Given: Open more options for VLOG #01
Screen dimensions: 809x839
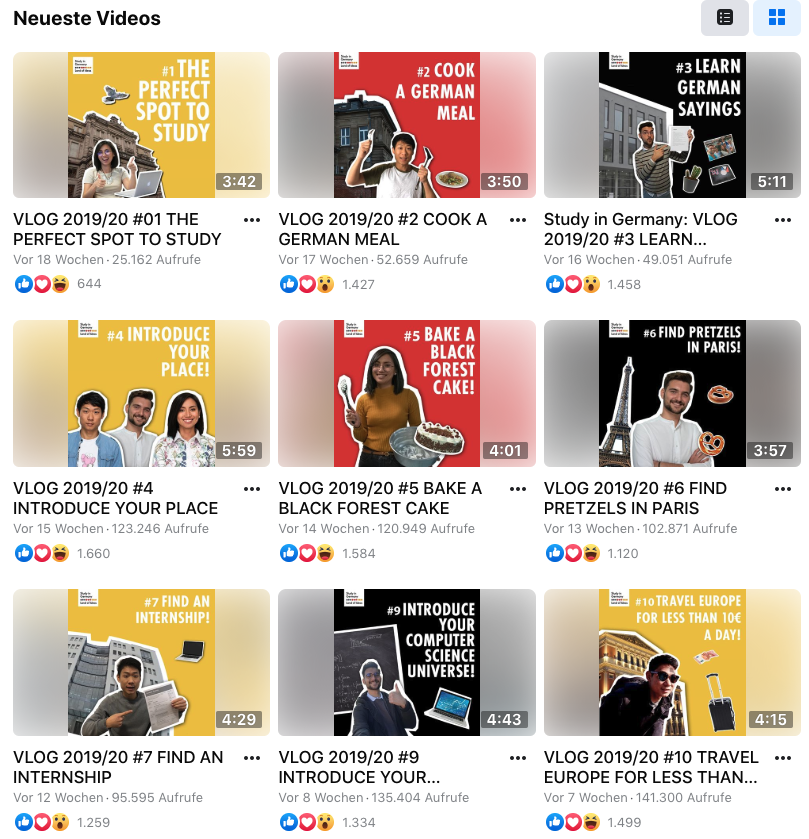Looking at the screenshot, I should (252, 220).
